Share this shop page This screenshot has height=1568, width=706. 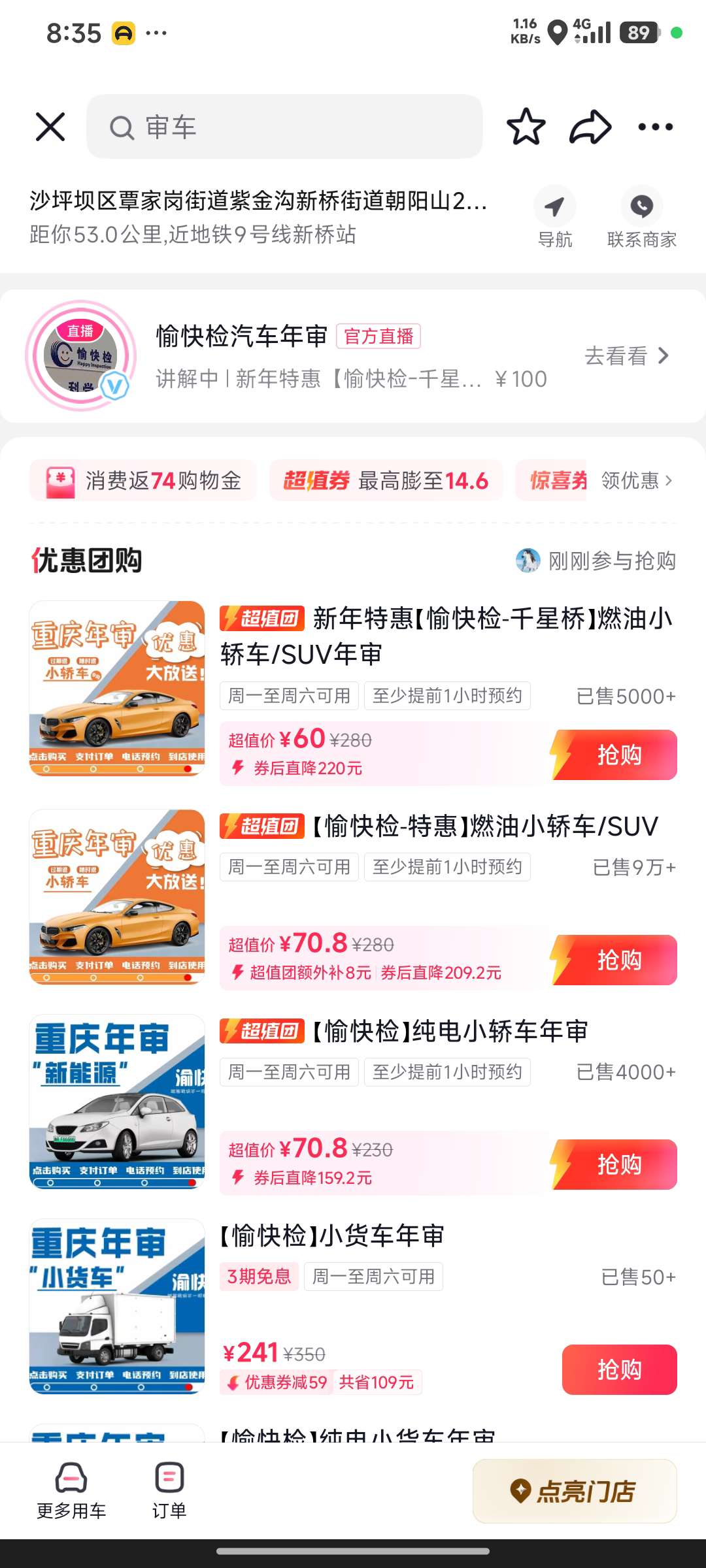590,127
